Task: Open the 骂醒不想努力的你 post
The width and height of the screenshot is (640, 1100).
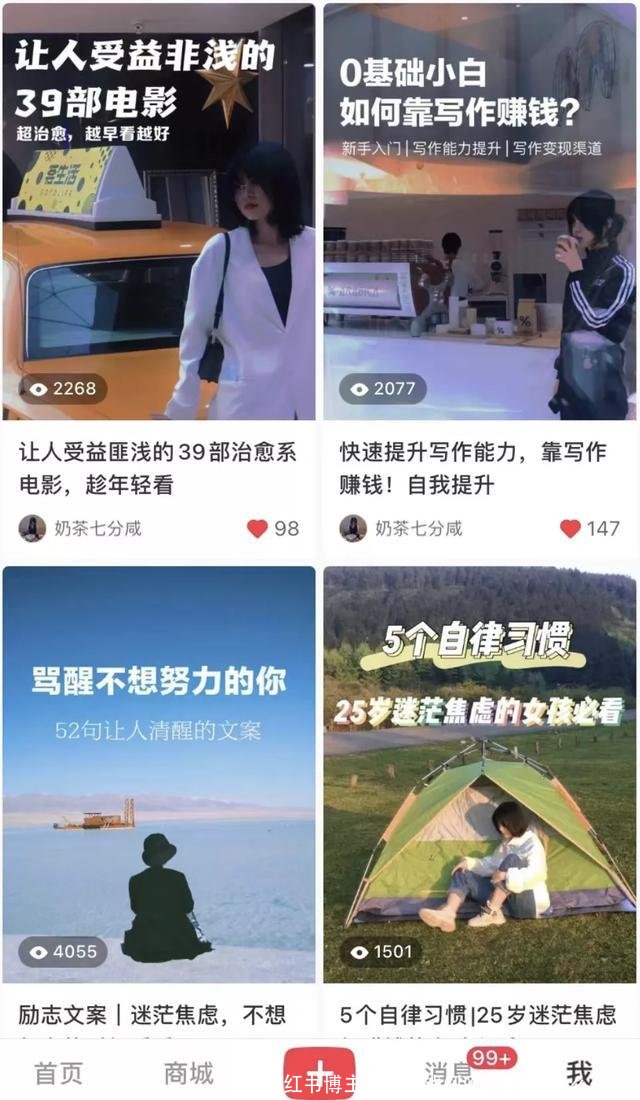Action: (158, 775)
